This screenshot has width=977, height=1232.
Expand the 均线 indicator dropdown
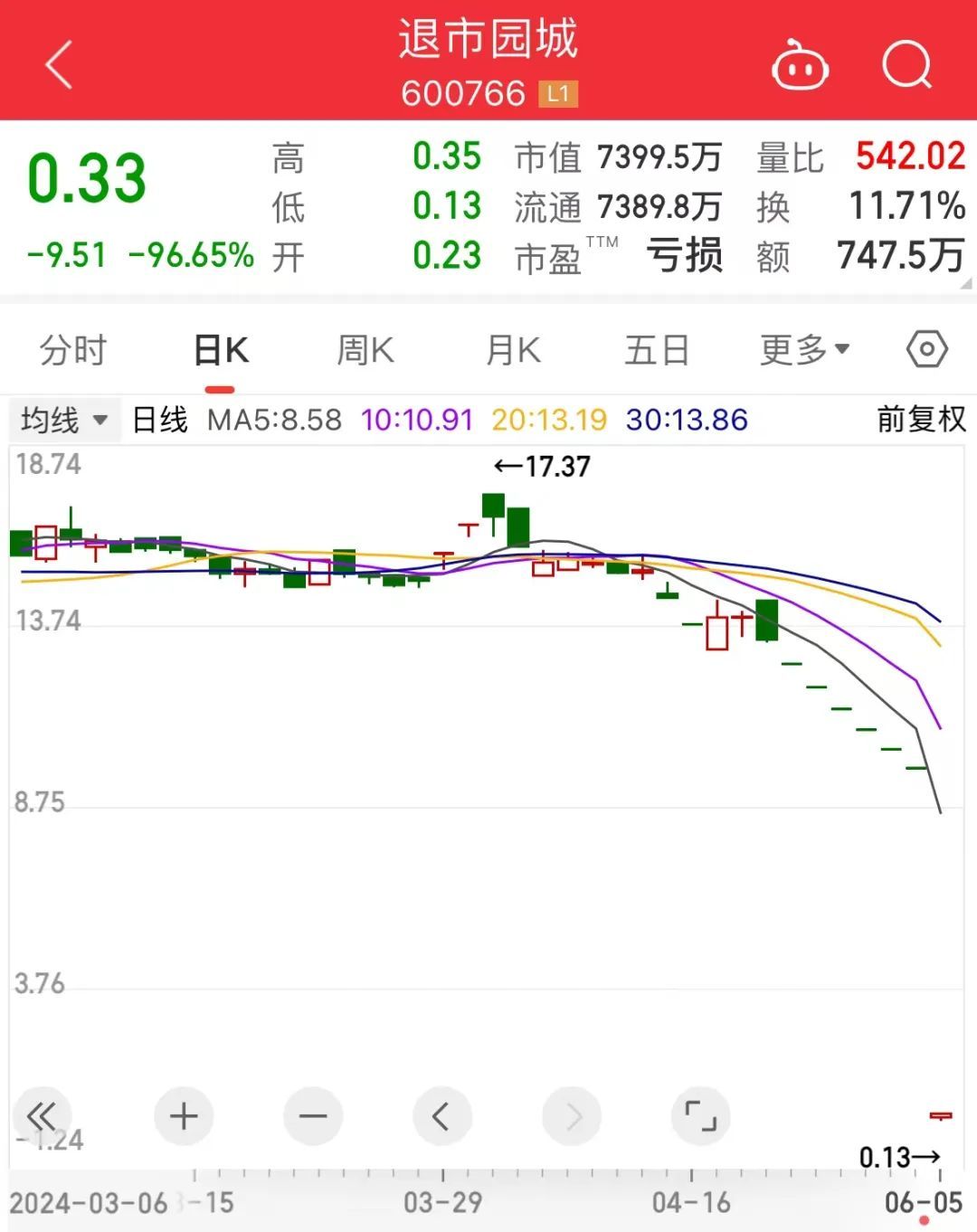click(x=64, y=420)
